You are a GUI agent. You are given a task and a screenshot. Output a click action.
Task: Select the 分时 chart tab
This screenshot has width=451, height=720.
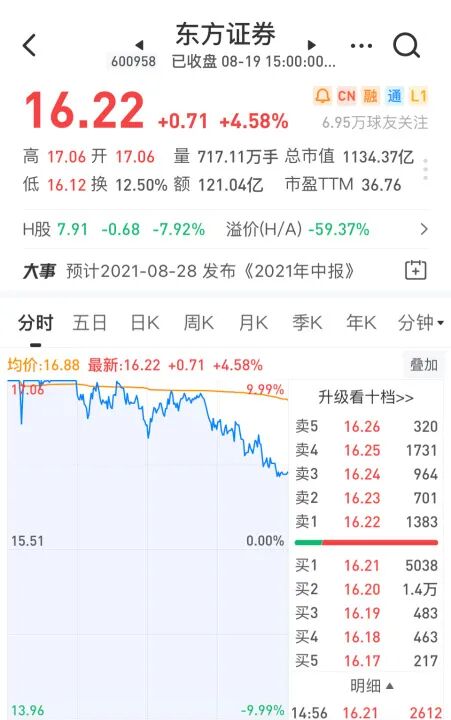[36, 323]
